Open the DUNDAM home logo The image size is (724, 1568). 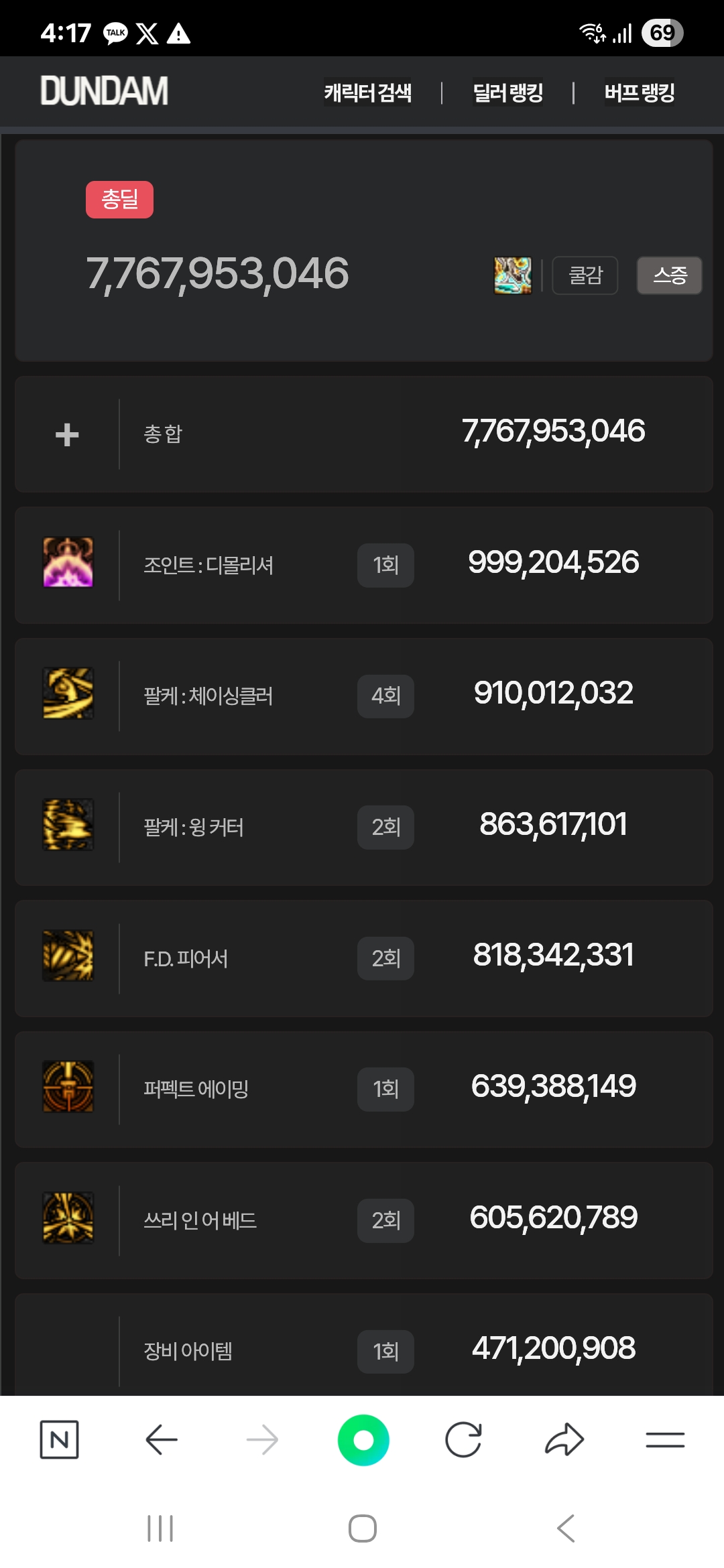(x=104, y=91)
